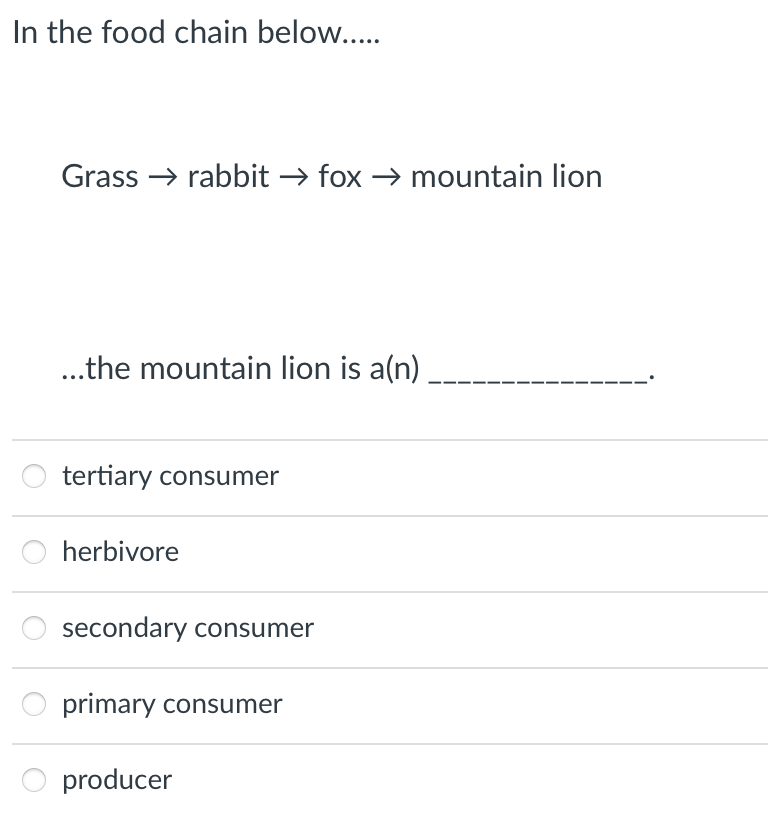This screenshot has height=820, width=768.
Task: Select the primary consumer radio button
Action: (x=34, y=704)
